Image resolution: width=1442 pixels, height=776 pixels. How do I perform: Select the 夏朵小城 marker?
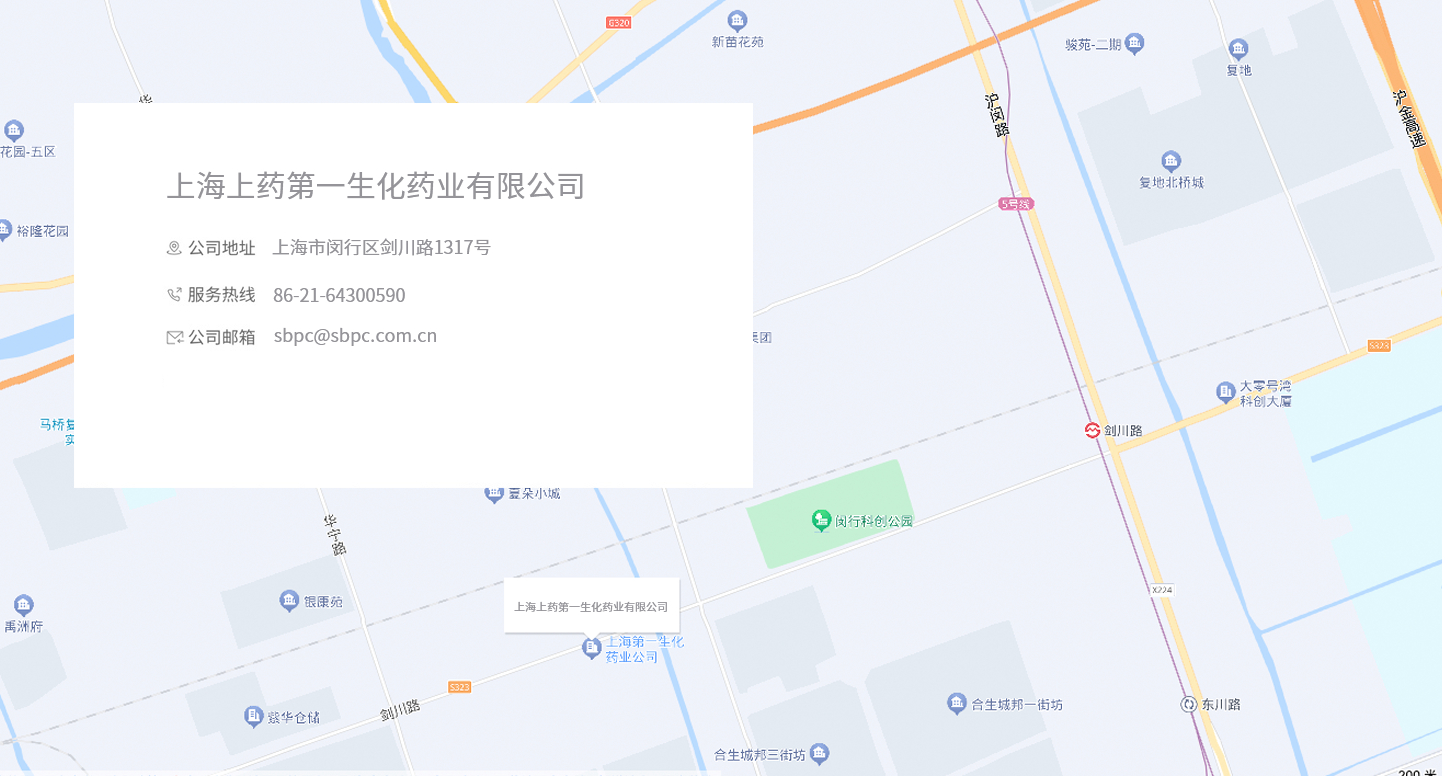(x=494, y=492)
